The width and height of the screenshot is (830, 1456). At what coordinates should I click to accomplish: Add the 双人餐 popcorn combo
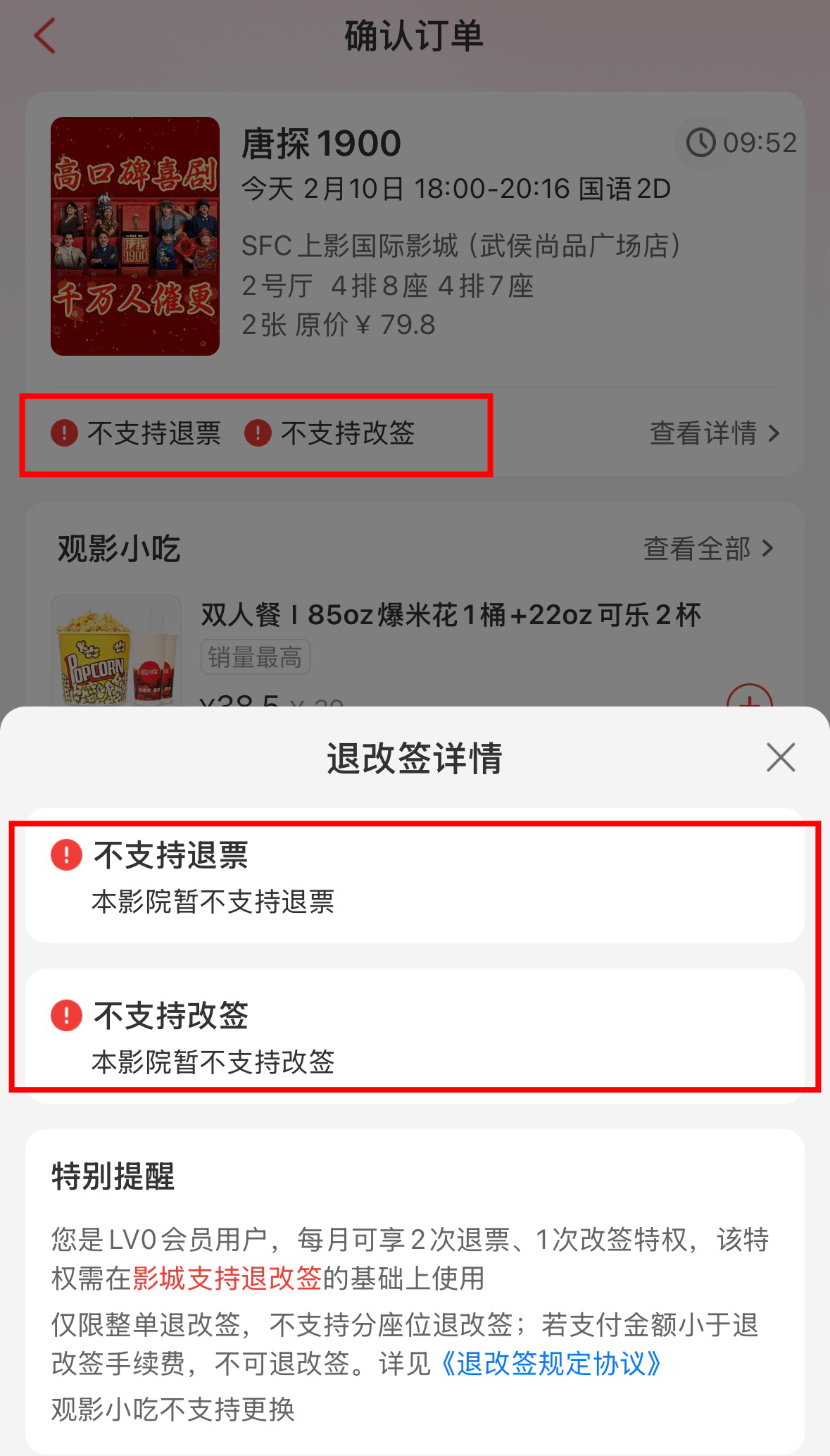750,697
